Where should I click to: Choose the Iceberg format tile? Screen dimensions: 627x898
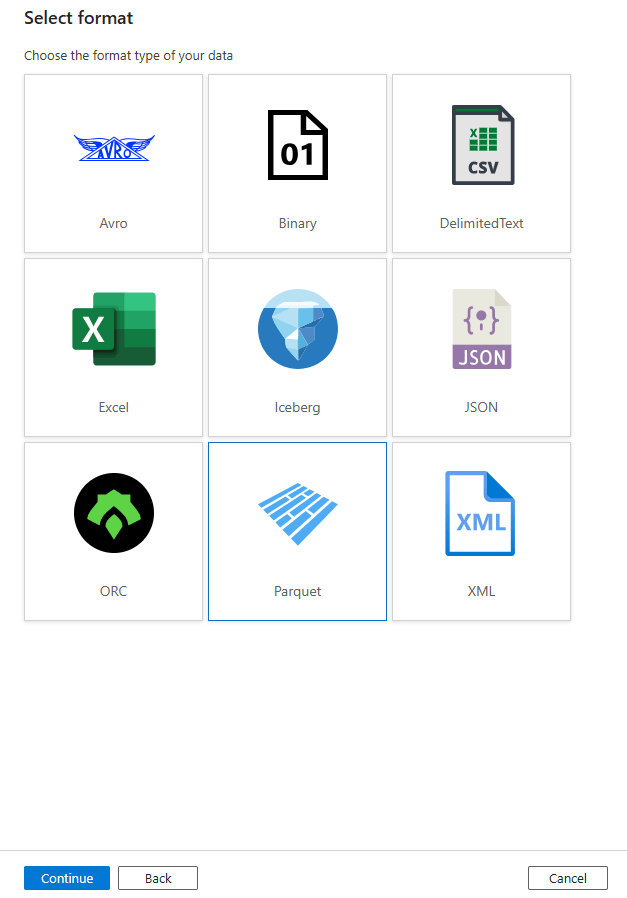click(297, 347)
